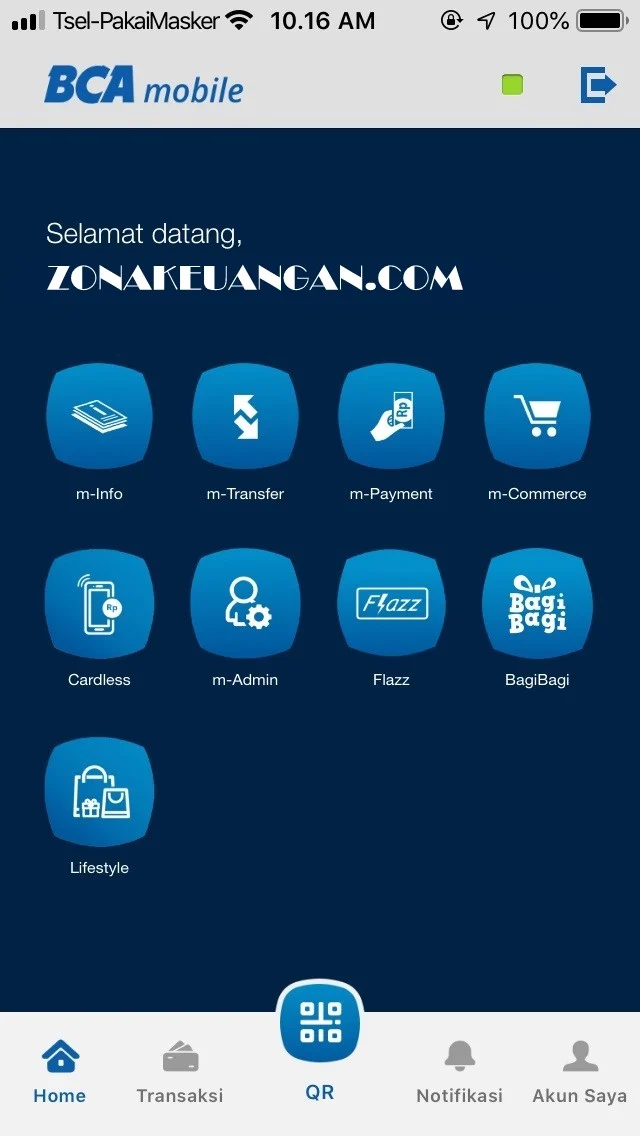Open the Lifestyle menu
The image size is (640, 1136).
[99, 791]
